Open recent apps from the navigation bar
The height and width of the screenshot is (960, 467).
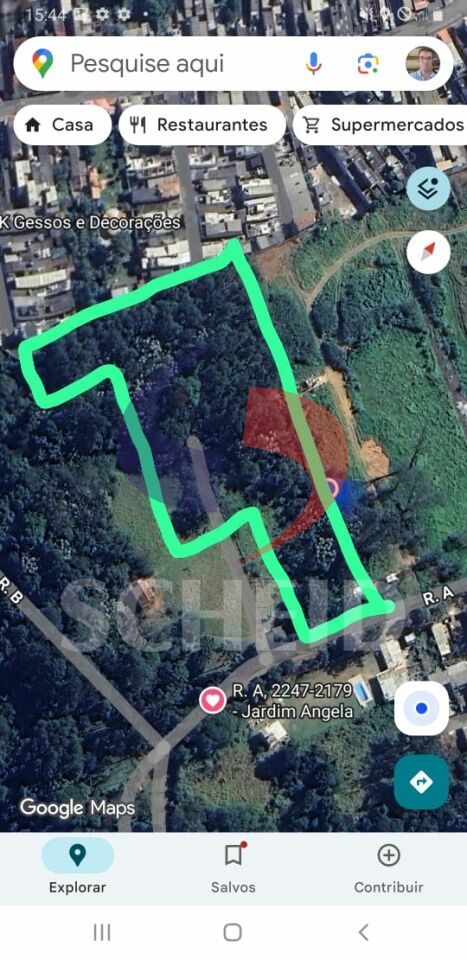[102, 932]
